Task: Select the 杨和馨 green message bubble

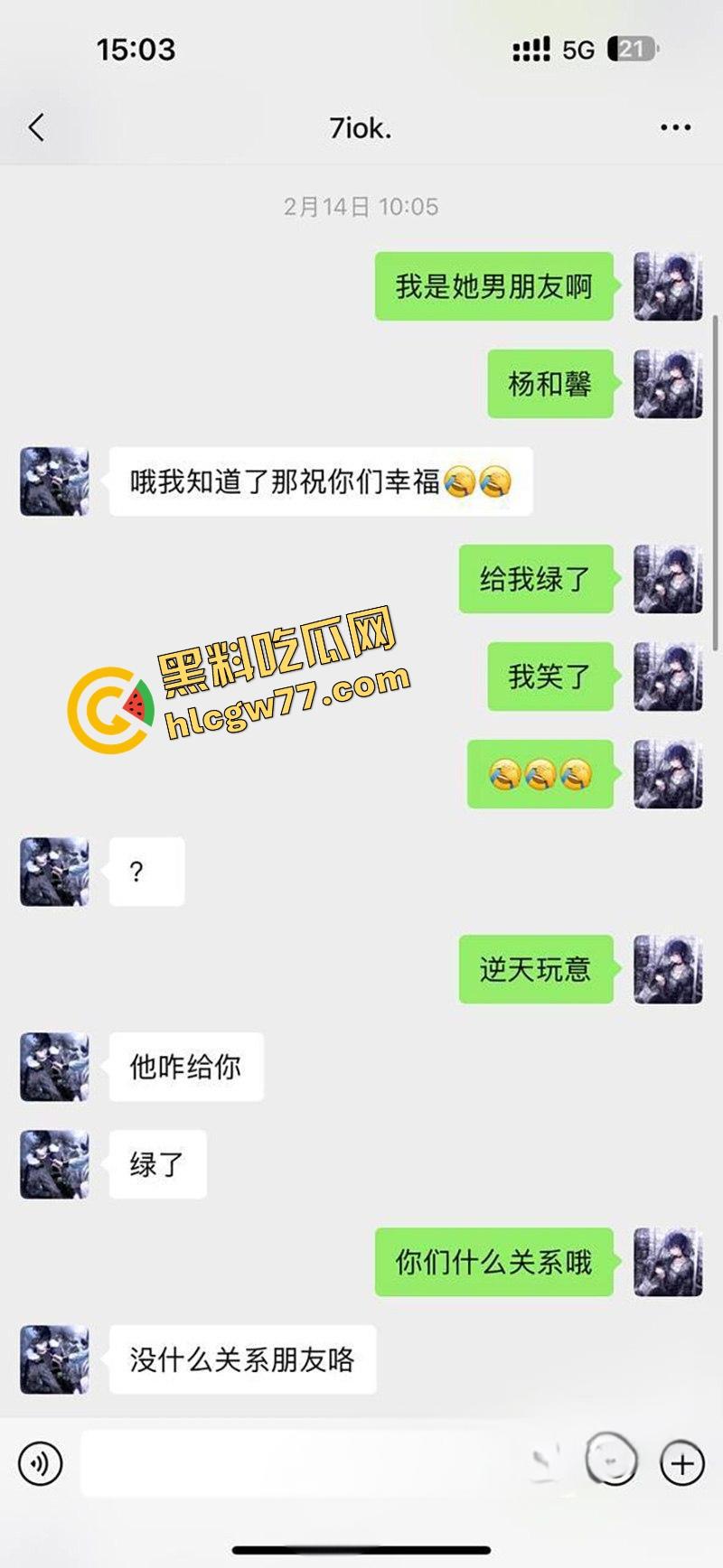Action: 549,384
